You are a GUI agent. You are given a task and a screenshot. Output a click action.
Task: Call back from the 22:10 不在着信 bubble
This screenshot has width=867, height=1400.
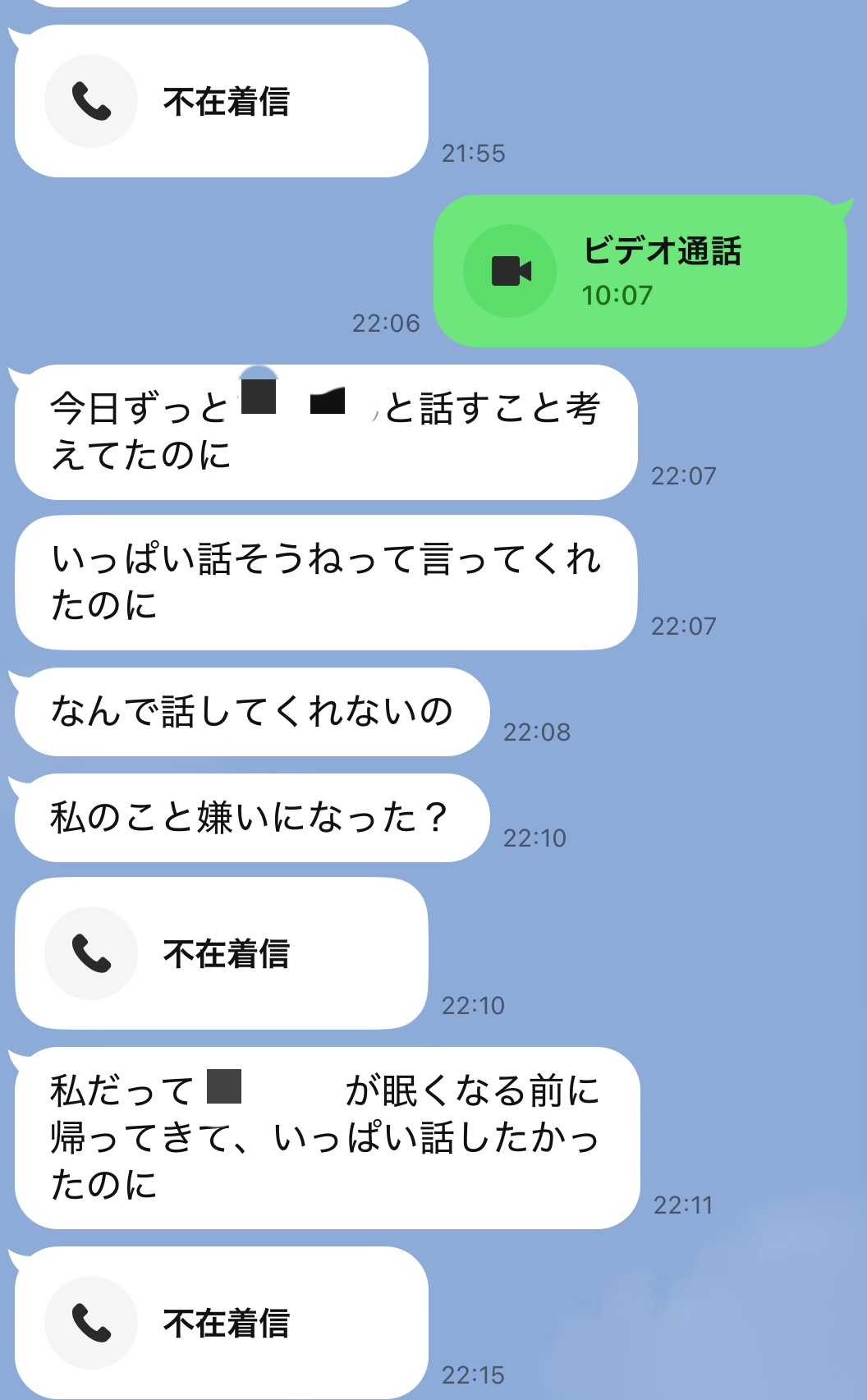tap(222, 953)
